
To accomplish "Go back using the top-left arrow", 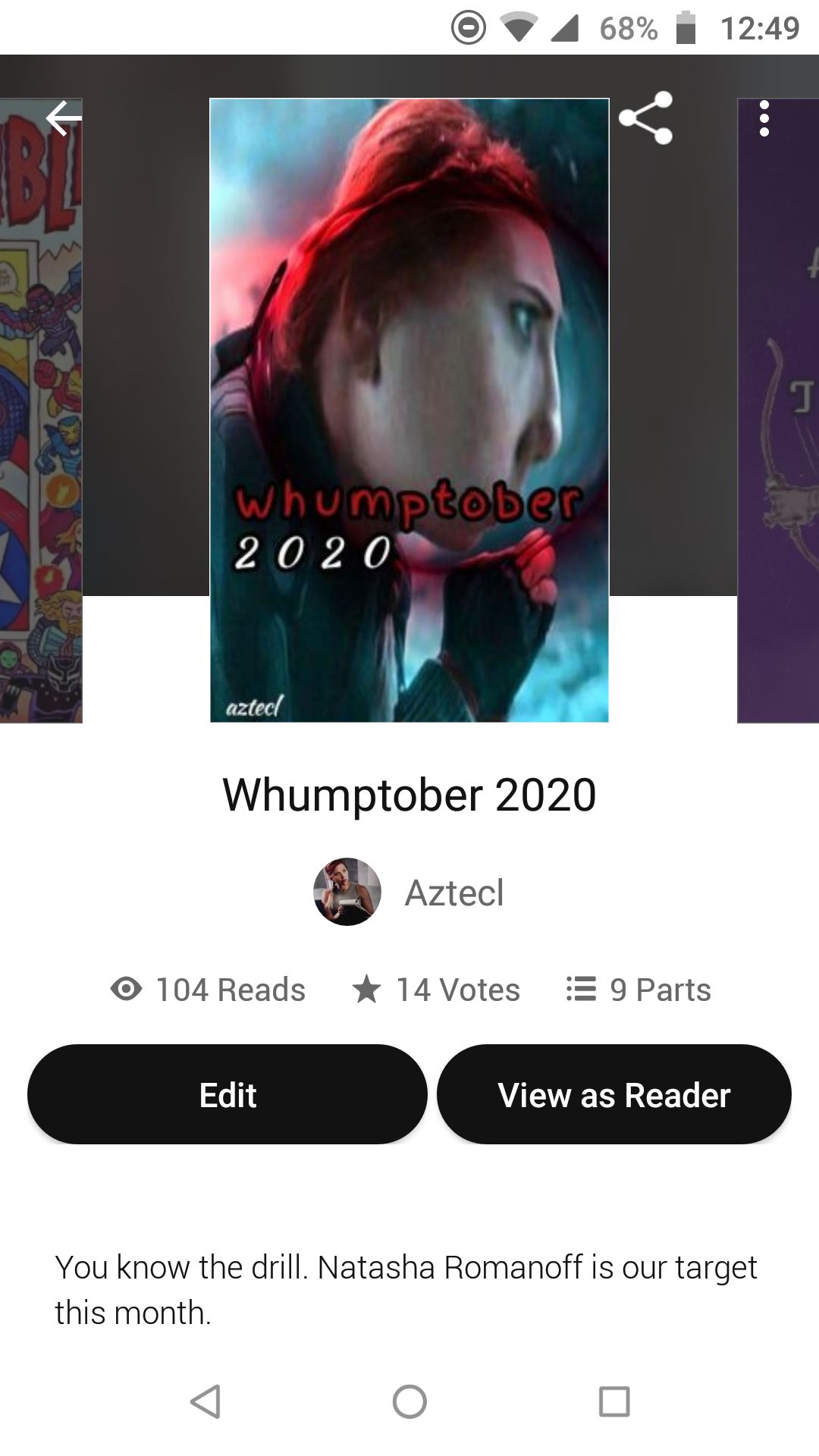I will point(64,118).
